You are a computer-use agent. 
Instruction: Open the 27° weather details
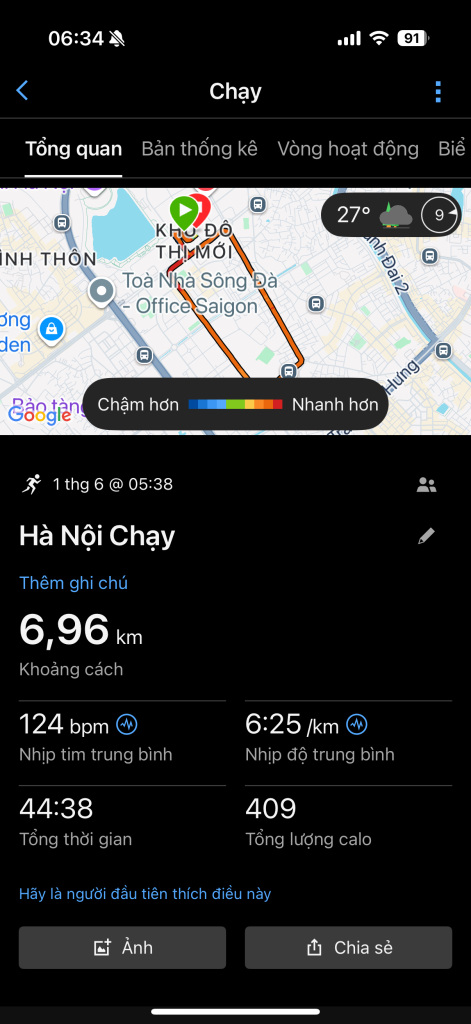(x=391, y=214)
